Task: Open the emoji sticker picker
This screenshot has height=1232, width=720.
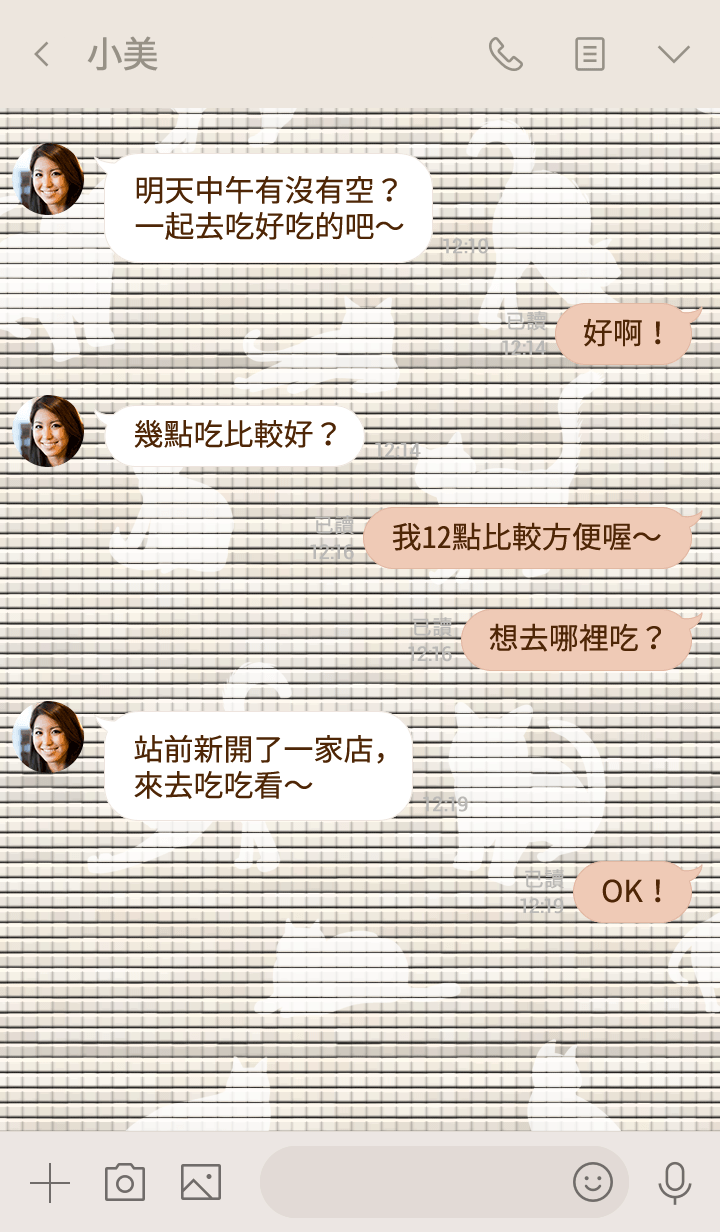Action: 592,1183
